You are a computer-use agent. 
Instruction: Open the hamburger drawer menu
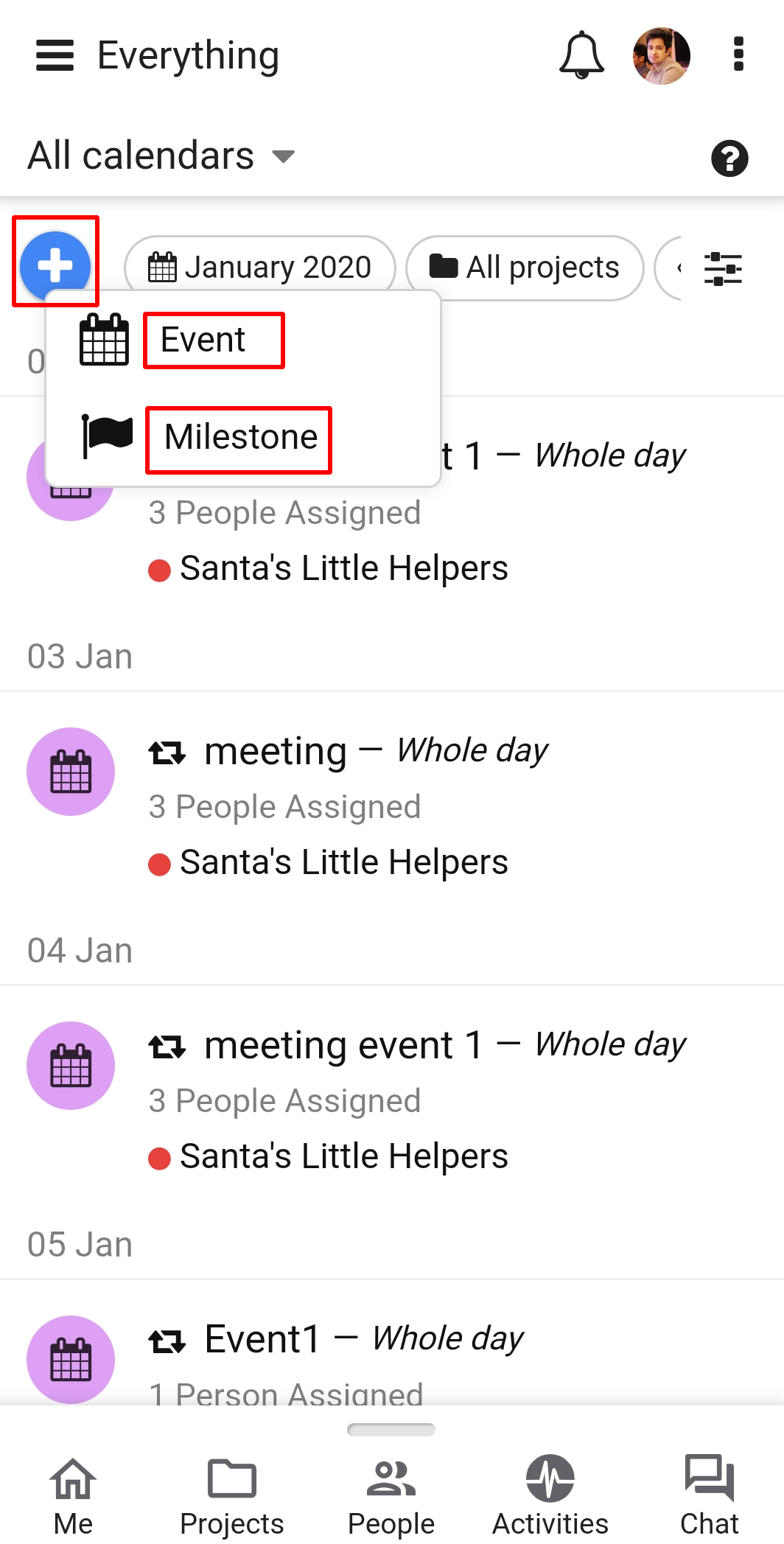55,55
